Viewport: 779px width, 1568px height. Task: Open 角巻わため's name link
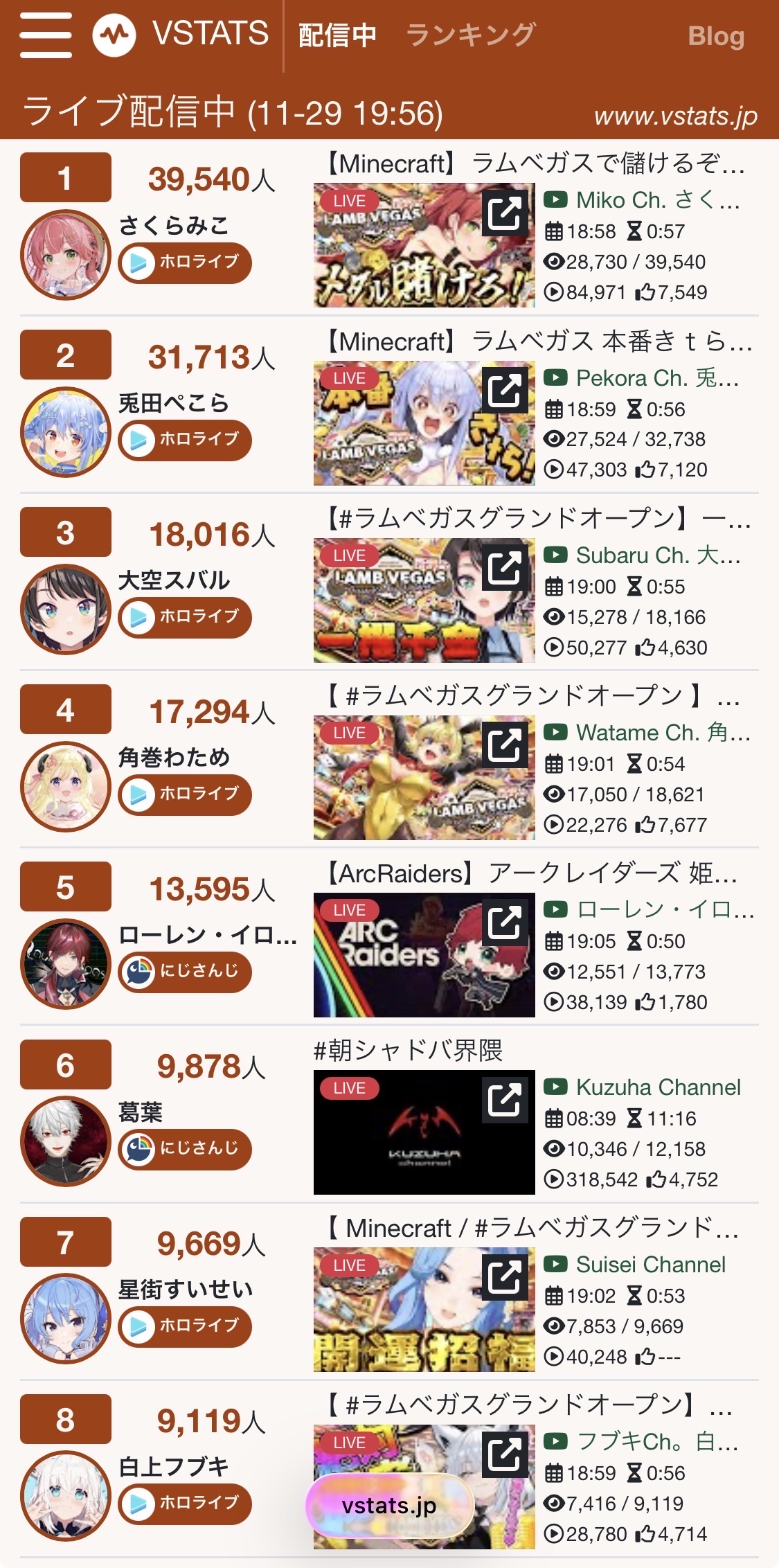[174, 758]
